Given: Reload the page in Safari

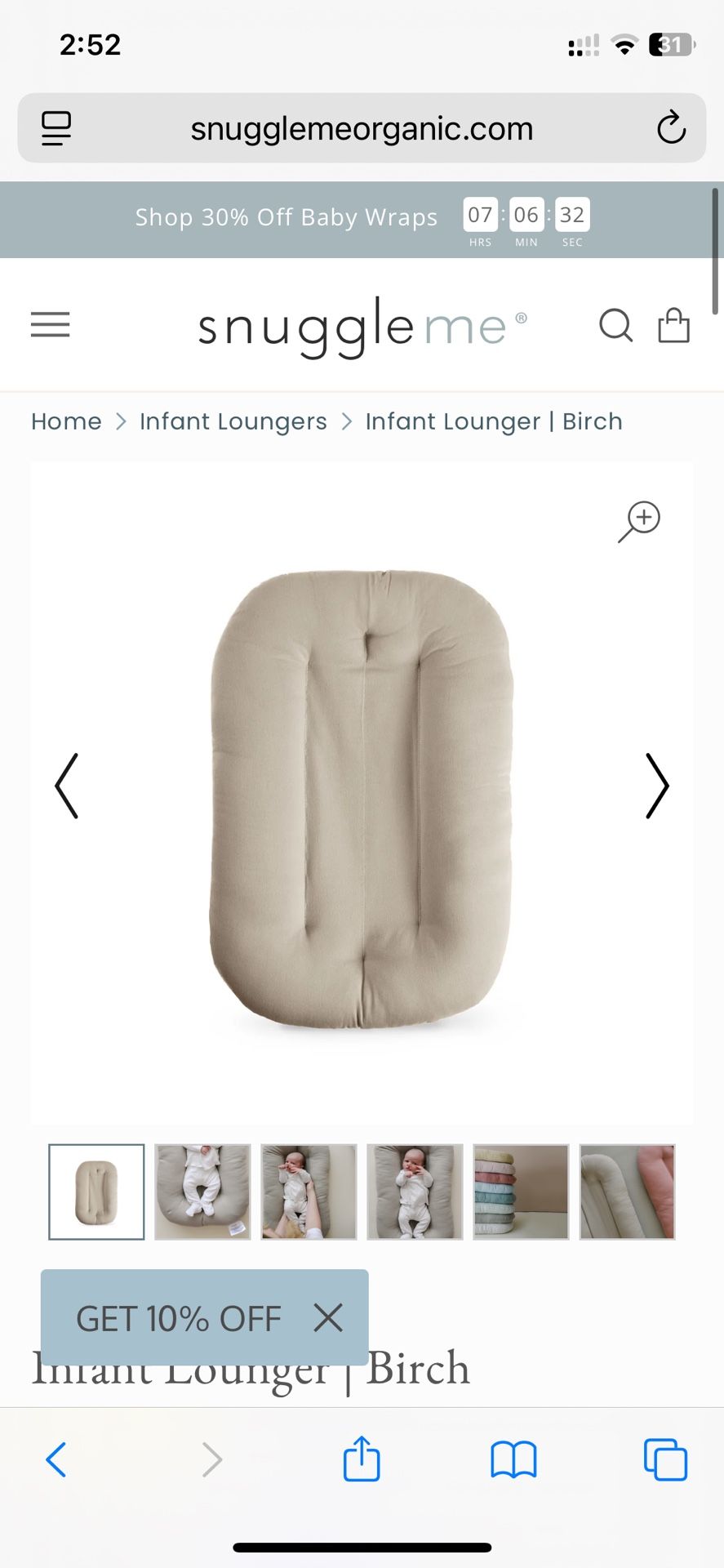Looking at the screenshot, I should pos(671,128).
